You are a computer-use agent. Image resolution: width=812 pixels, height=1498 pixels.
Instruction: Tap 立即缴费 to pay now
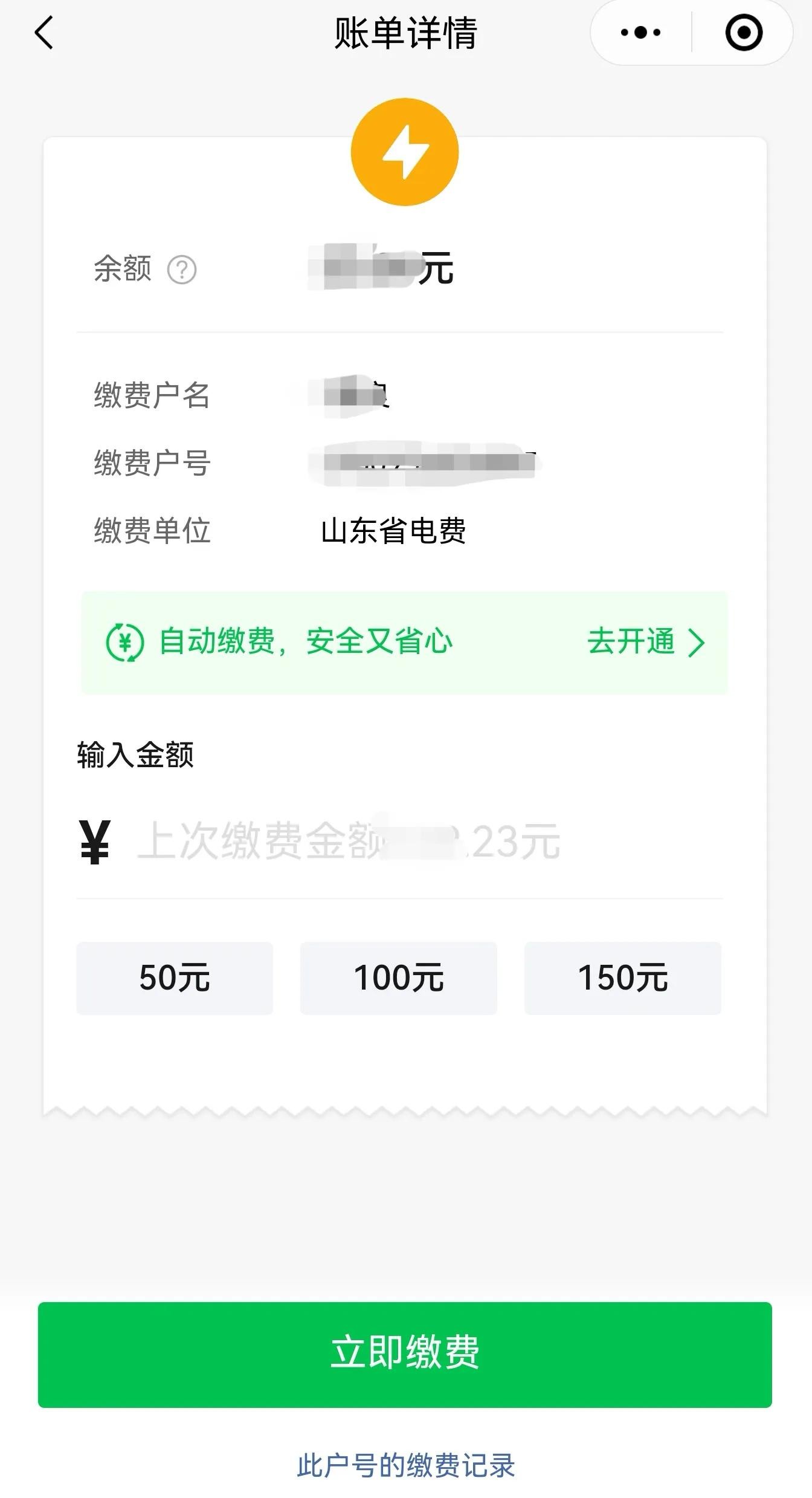pyautogui.click(x=405, y=1354)
